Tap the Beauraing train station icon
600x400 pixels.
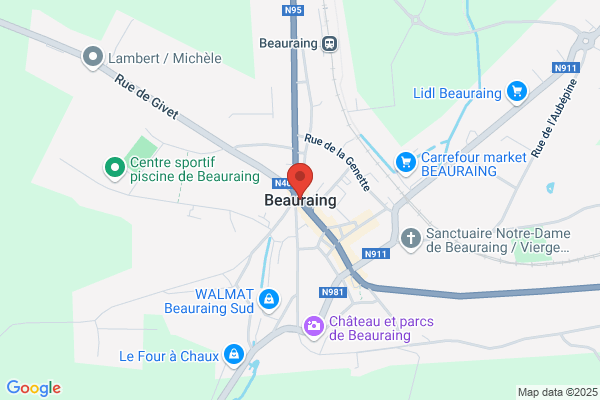pos(329,44)
